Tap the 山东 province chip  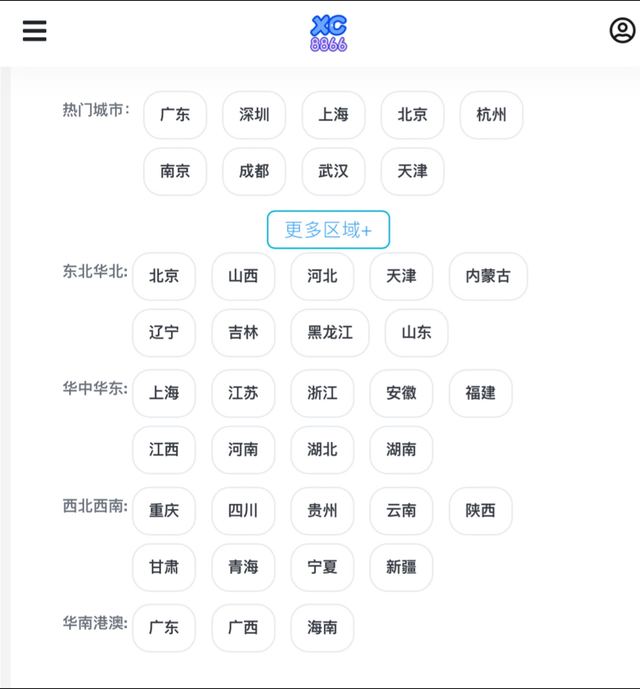point(416,333)
